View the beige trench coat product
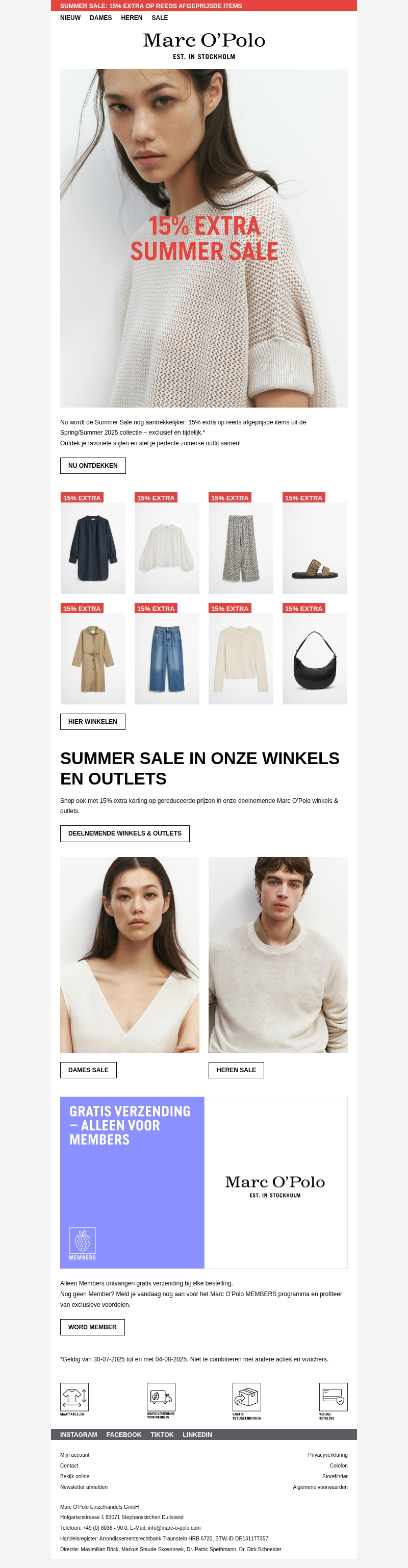408x1568 pixels. click(x=92, y=658)
